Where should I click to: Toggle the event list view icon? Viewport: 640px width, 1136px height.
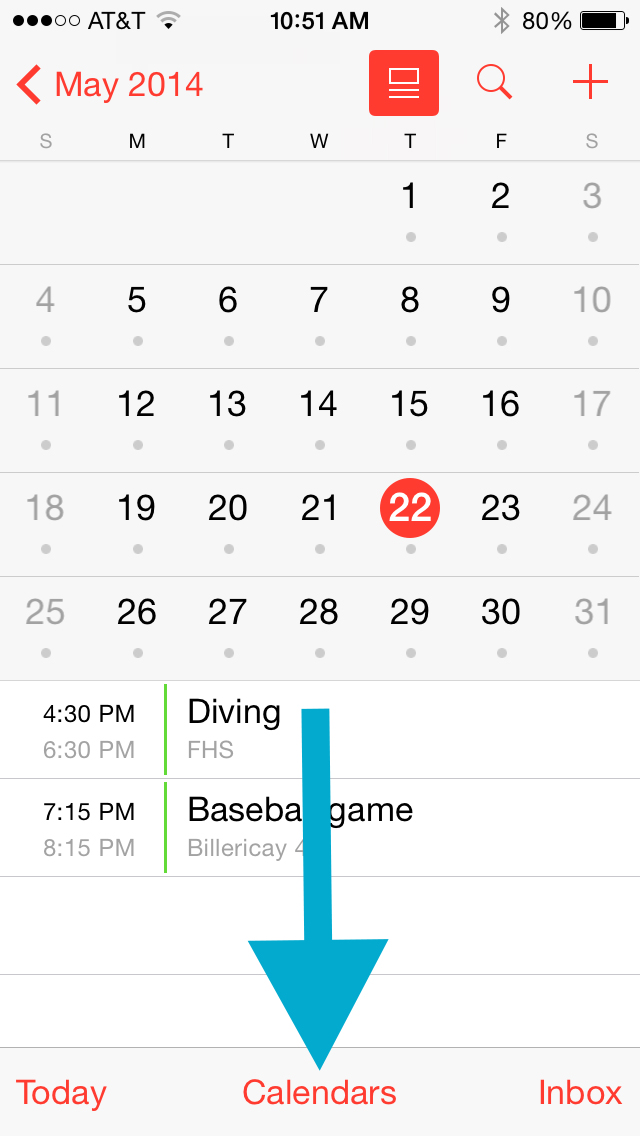pos(403,83)
